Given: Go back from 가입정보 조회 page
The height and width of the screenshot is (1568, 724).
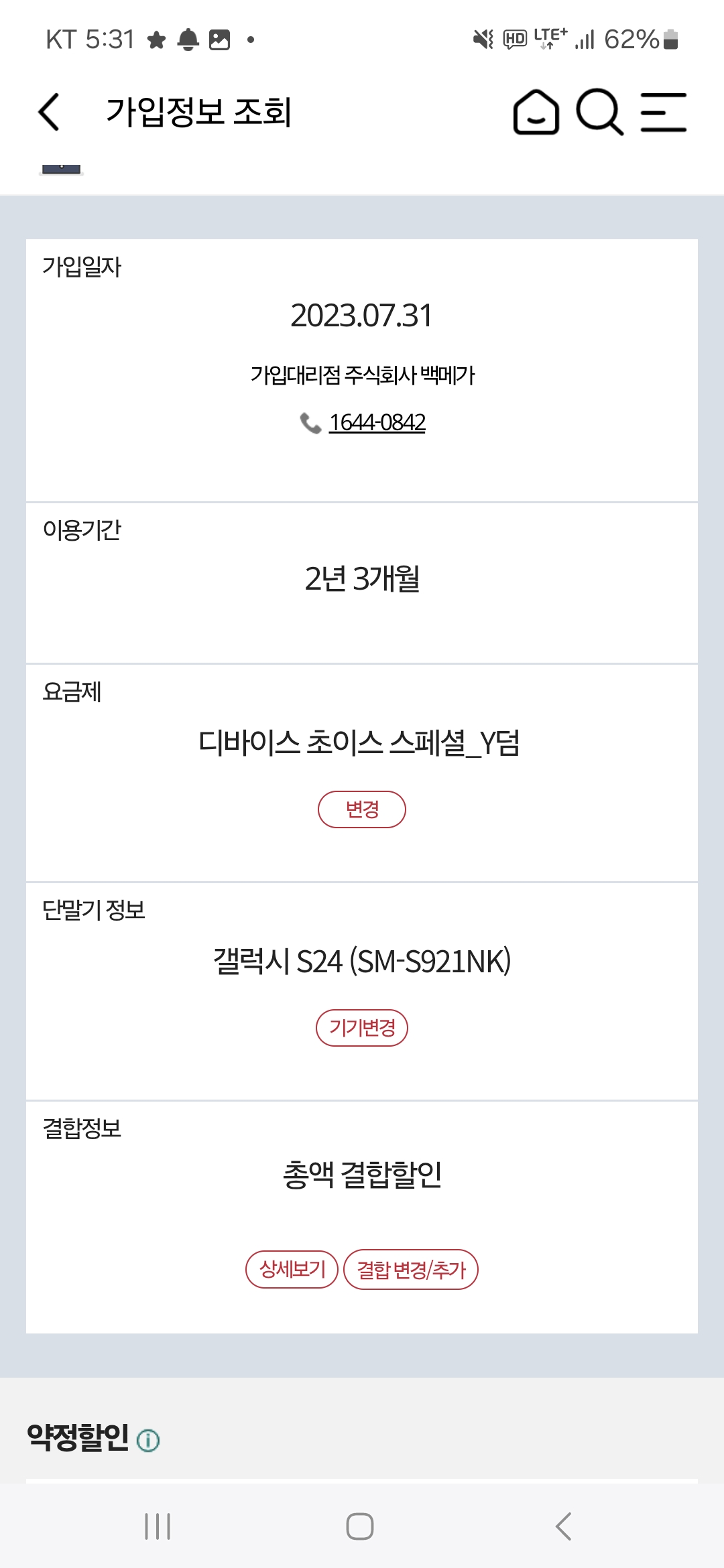Looking at the screenshot, I should 50,112.
